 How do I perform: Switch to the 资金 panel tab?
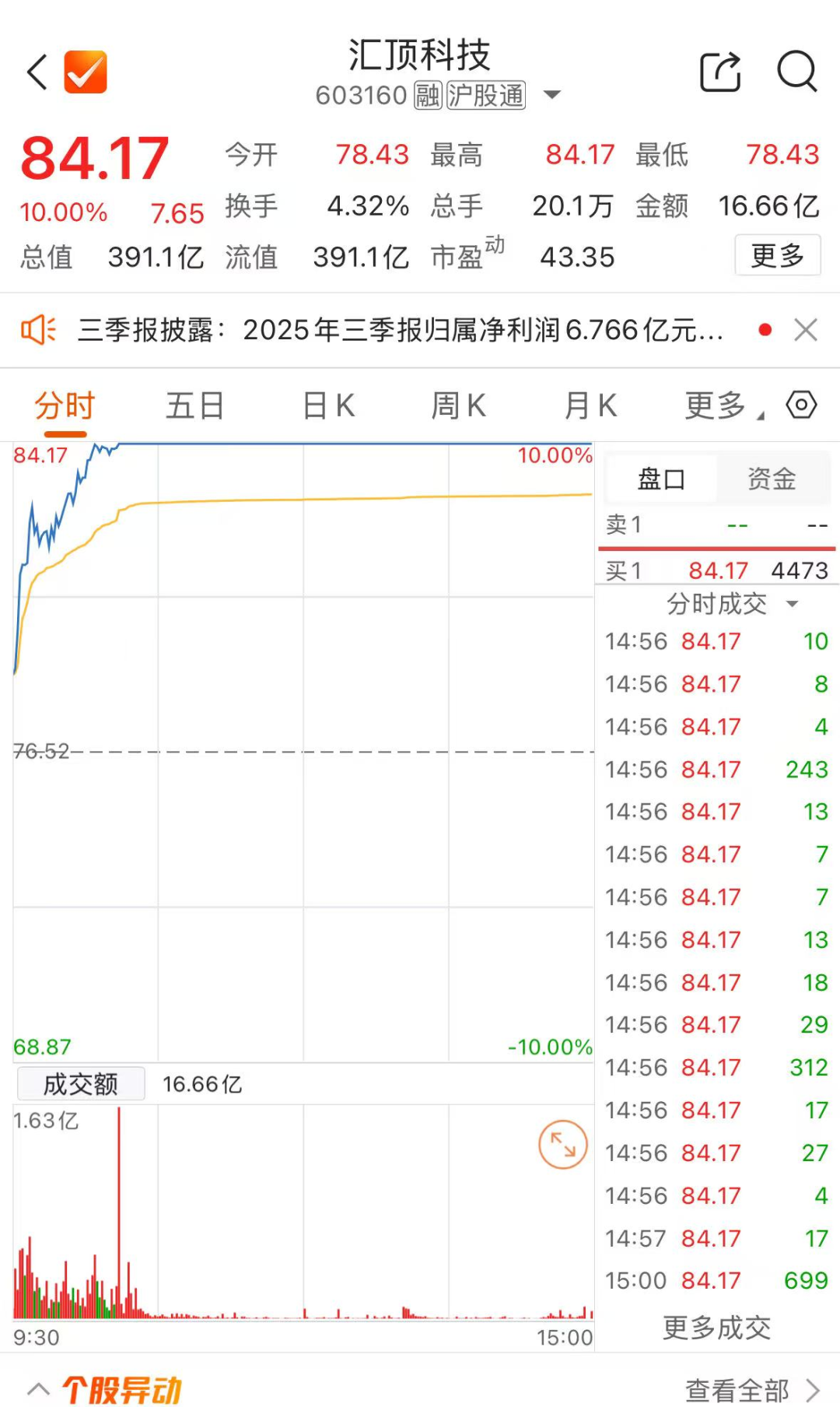(x=772, y=479)
